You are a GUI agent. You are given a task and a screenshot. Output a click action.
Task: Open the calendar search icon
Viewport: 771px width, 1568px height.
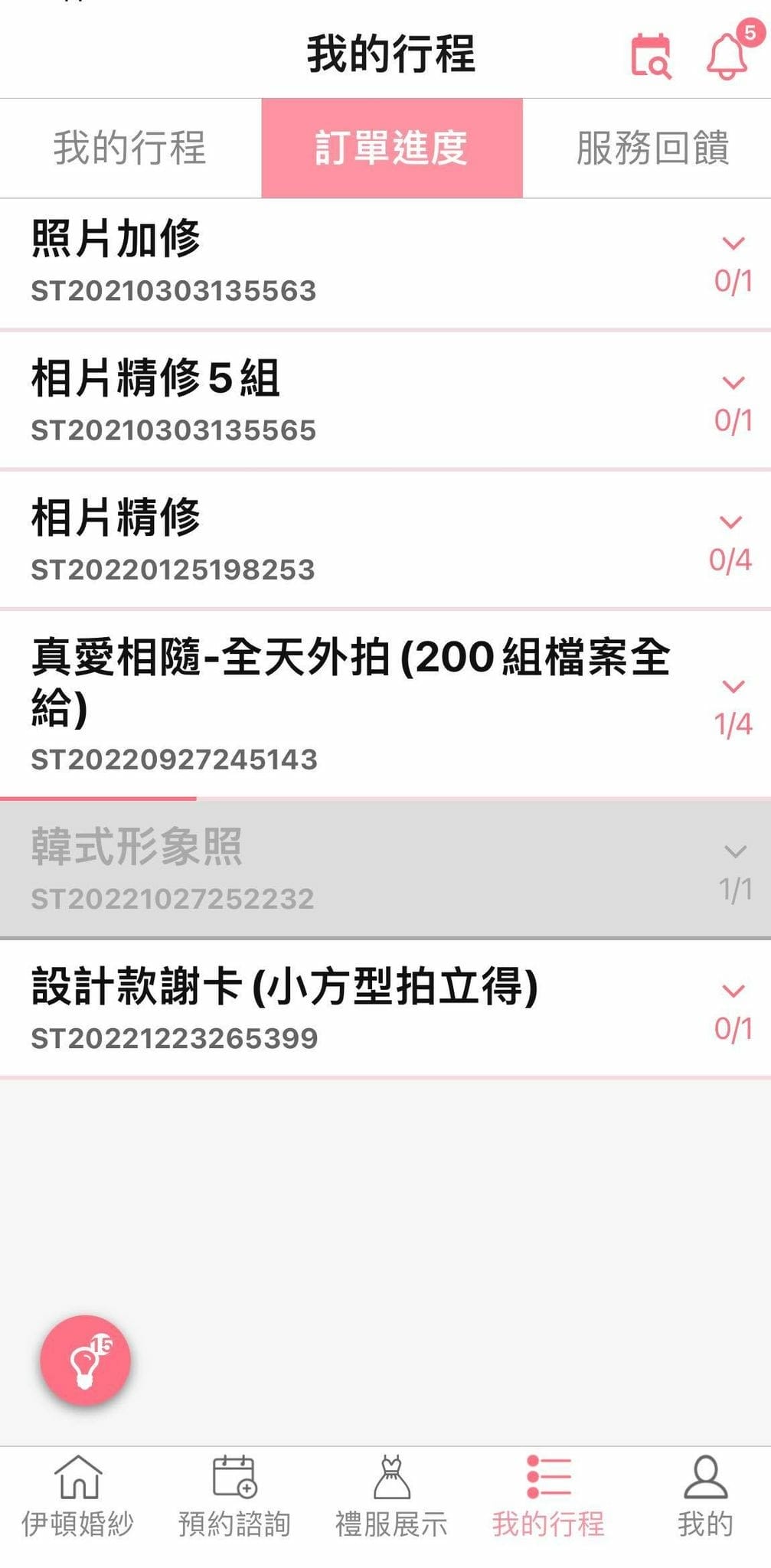tap(650, 56)
